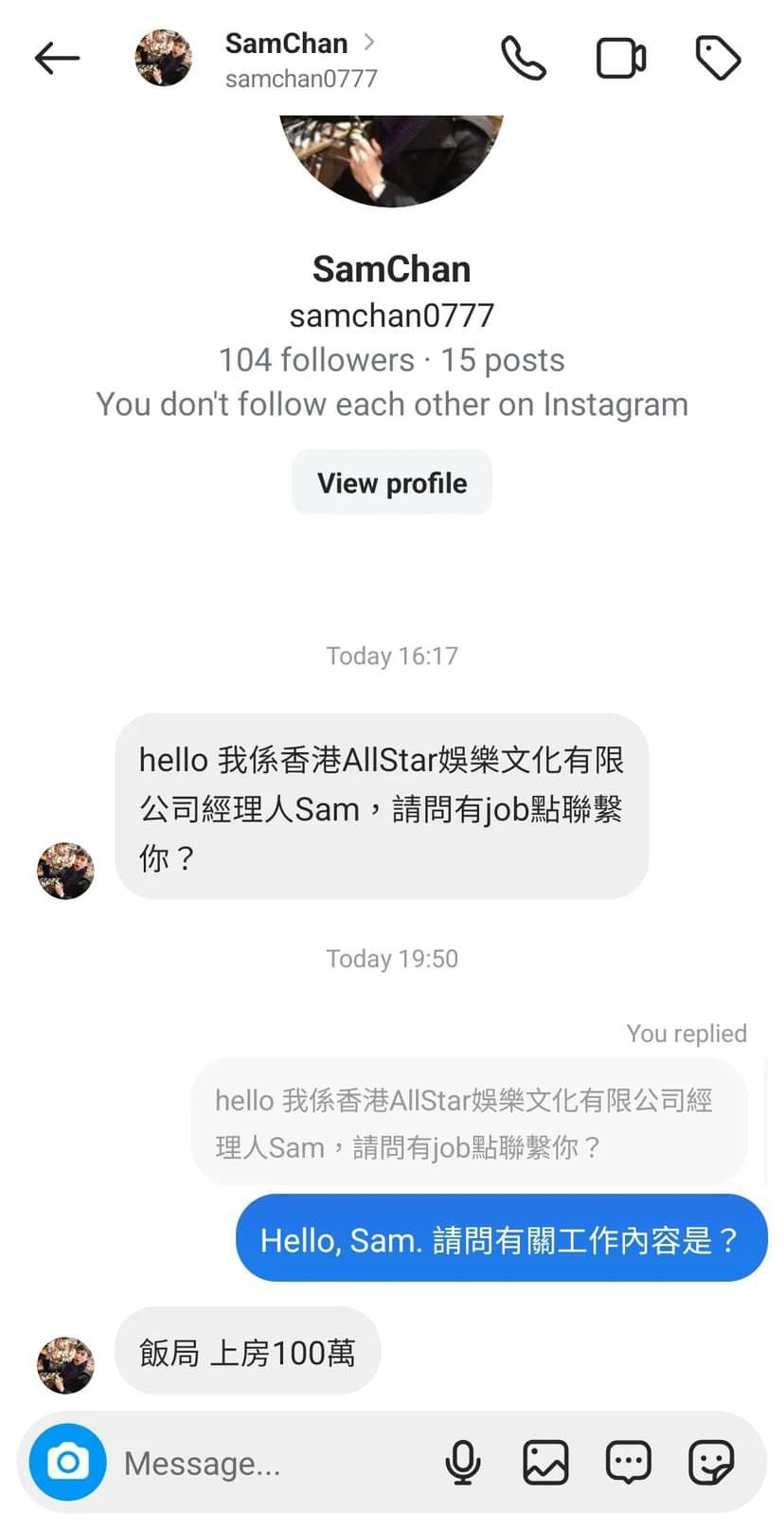Image resolution: width=784 pixels, height=1530 pixels.
Task: Flag this conversation
Action: coord(718,58)
